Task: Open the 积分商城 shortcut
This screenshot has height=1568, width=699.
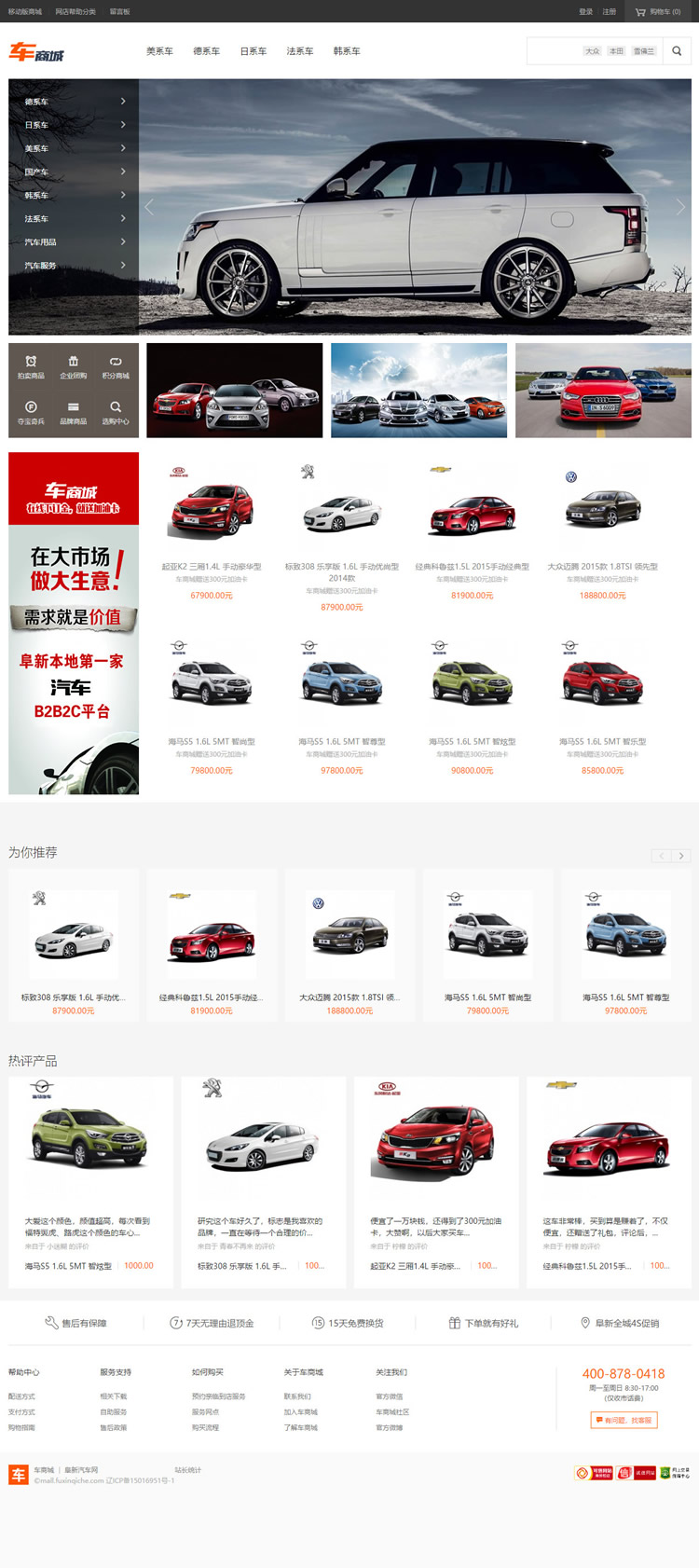Action: [x=116, y=366]
